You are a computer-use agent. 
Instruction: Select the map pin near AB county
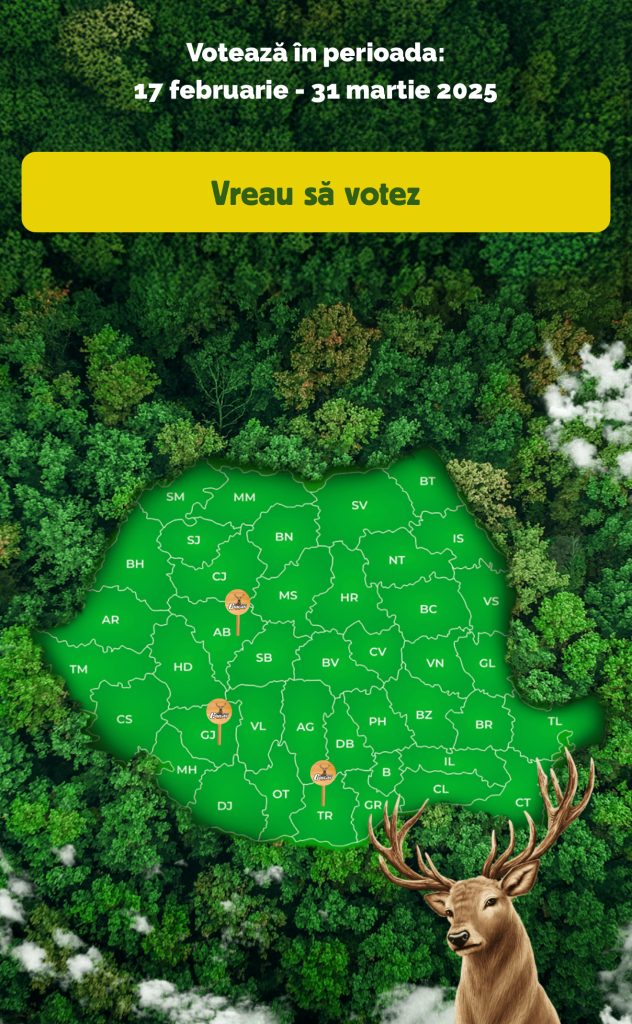237,603
